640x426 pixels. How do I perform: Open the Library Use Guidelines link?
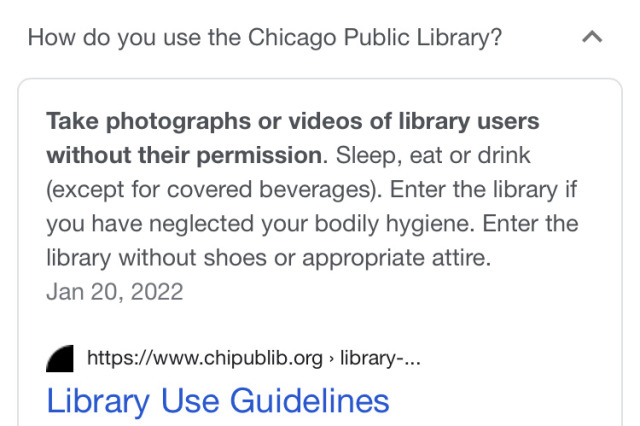tap(218, 400)
